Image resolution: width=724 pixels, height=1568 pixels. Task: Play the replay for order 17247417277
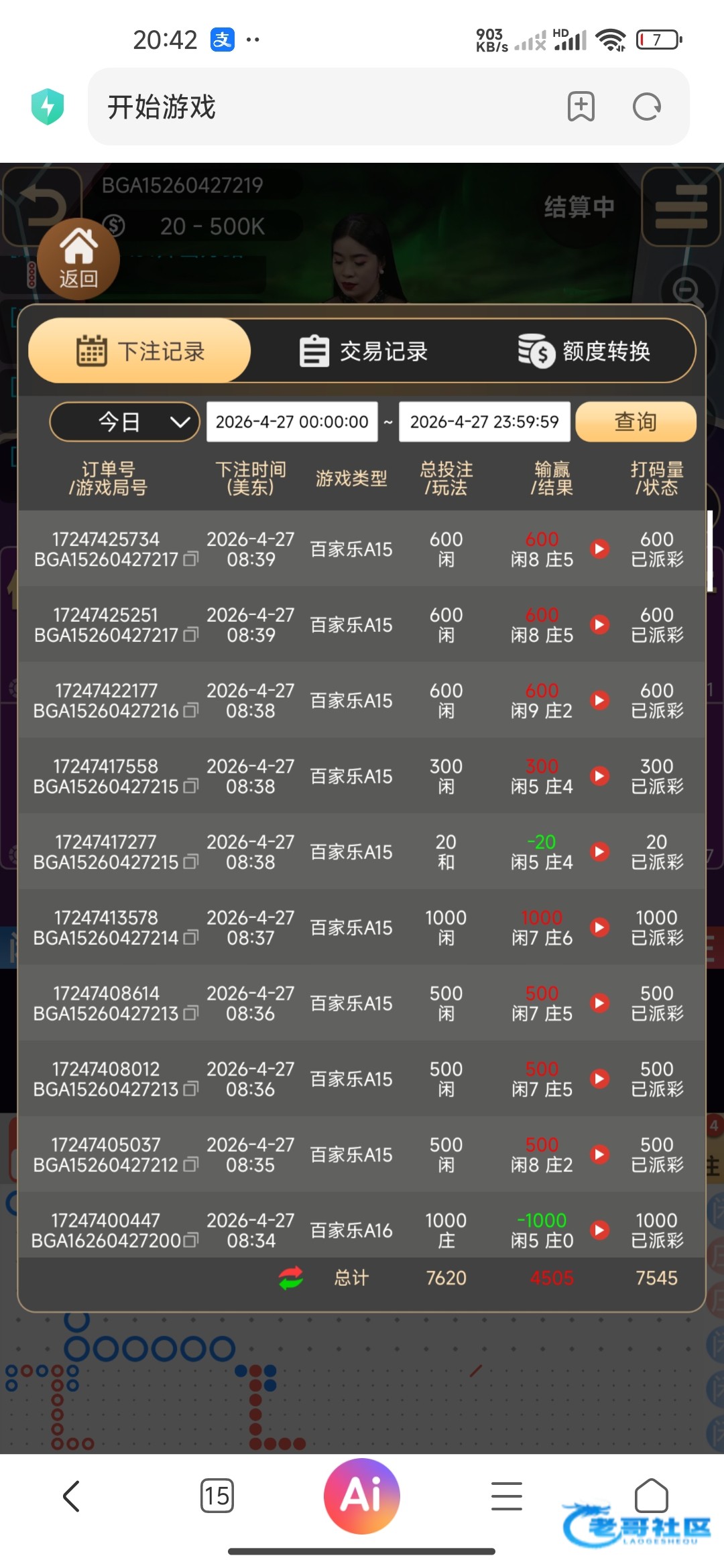click(599, 852)
